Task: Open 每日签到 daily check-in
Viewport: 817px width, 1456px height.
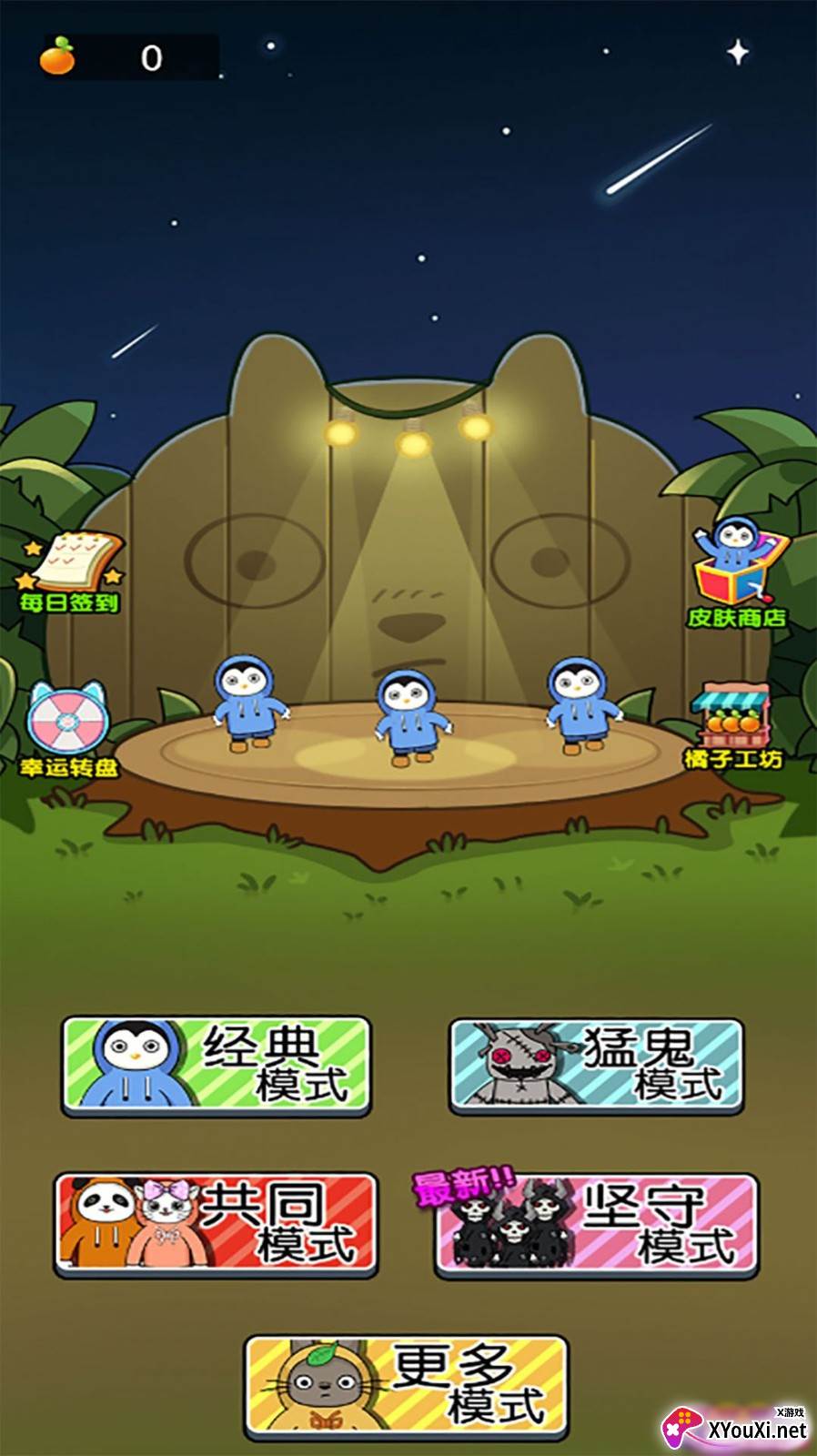Action: pyautogui.click(x=70, y=572)
